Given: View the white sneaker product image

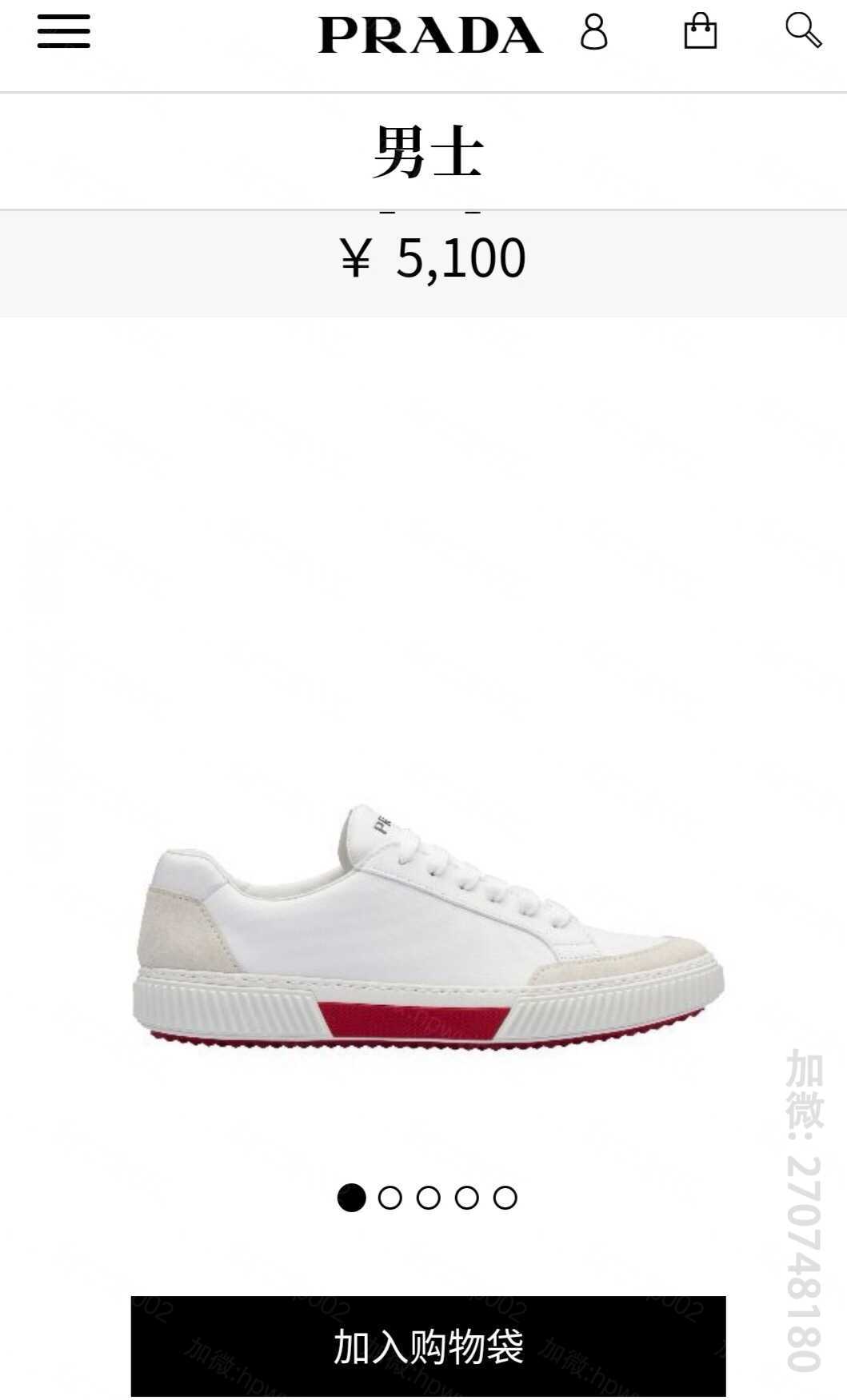Looking at the screenshot, I should 428,927.
